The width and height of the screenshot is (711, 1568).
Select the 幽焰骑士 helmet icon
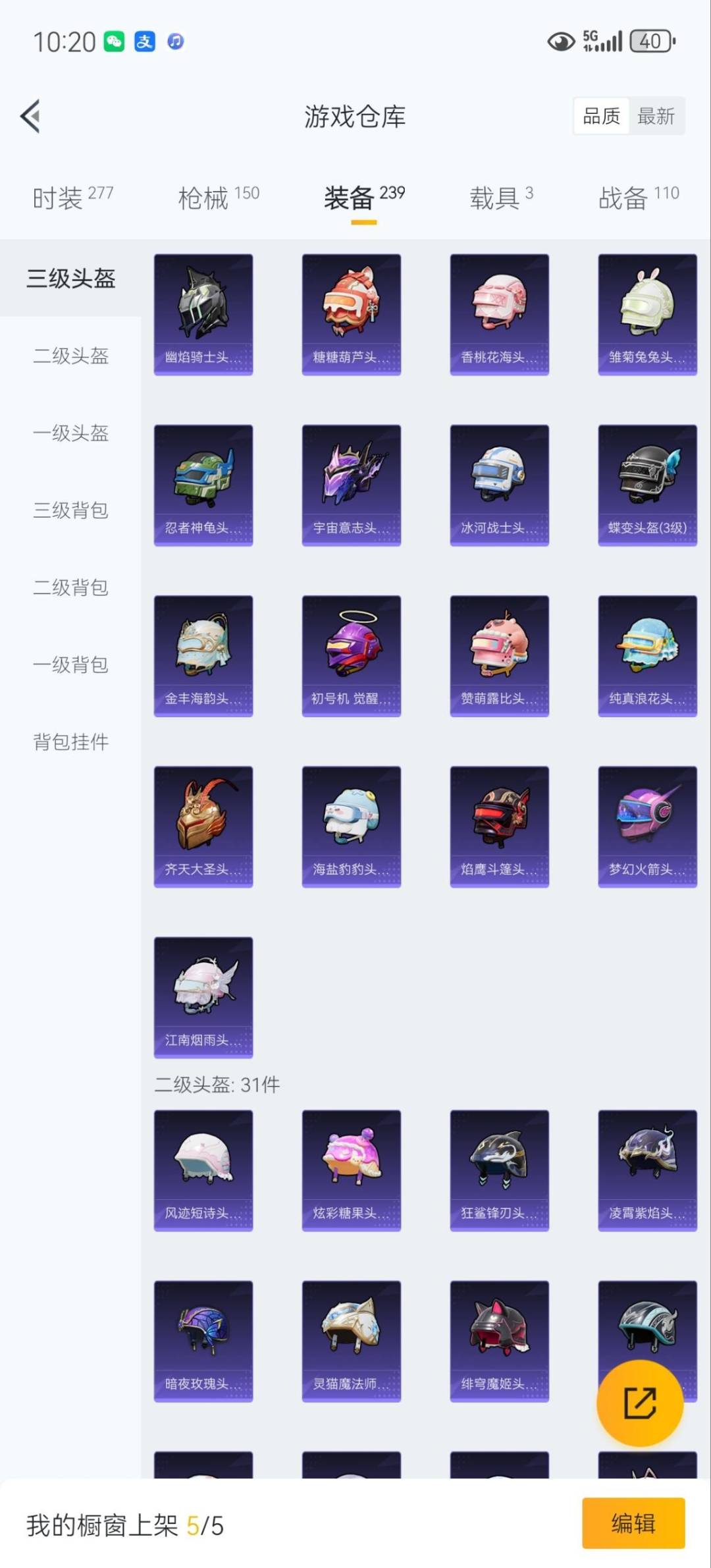[203, 306]
